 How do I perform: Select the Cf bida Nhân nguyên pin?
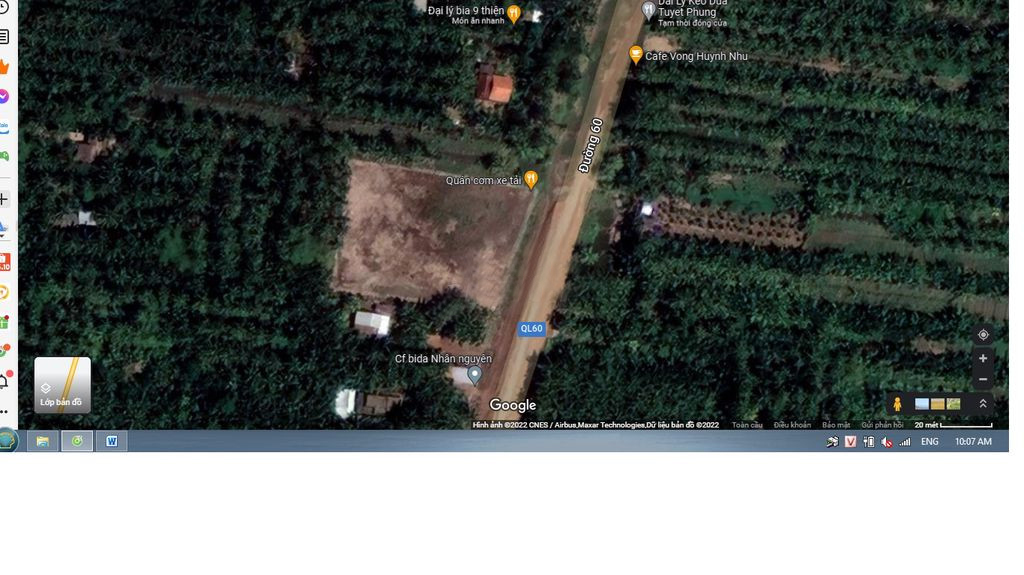coord(475,375)
